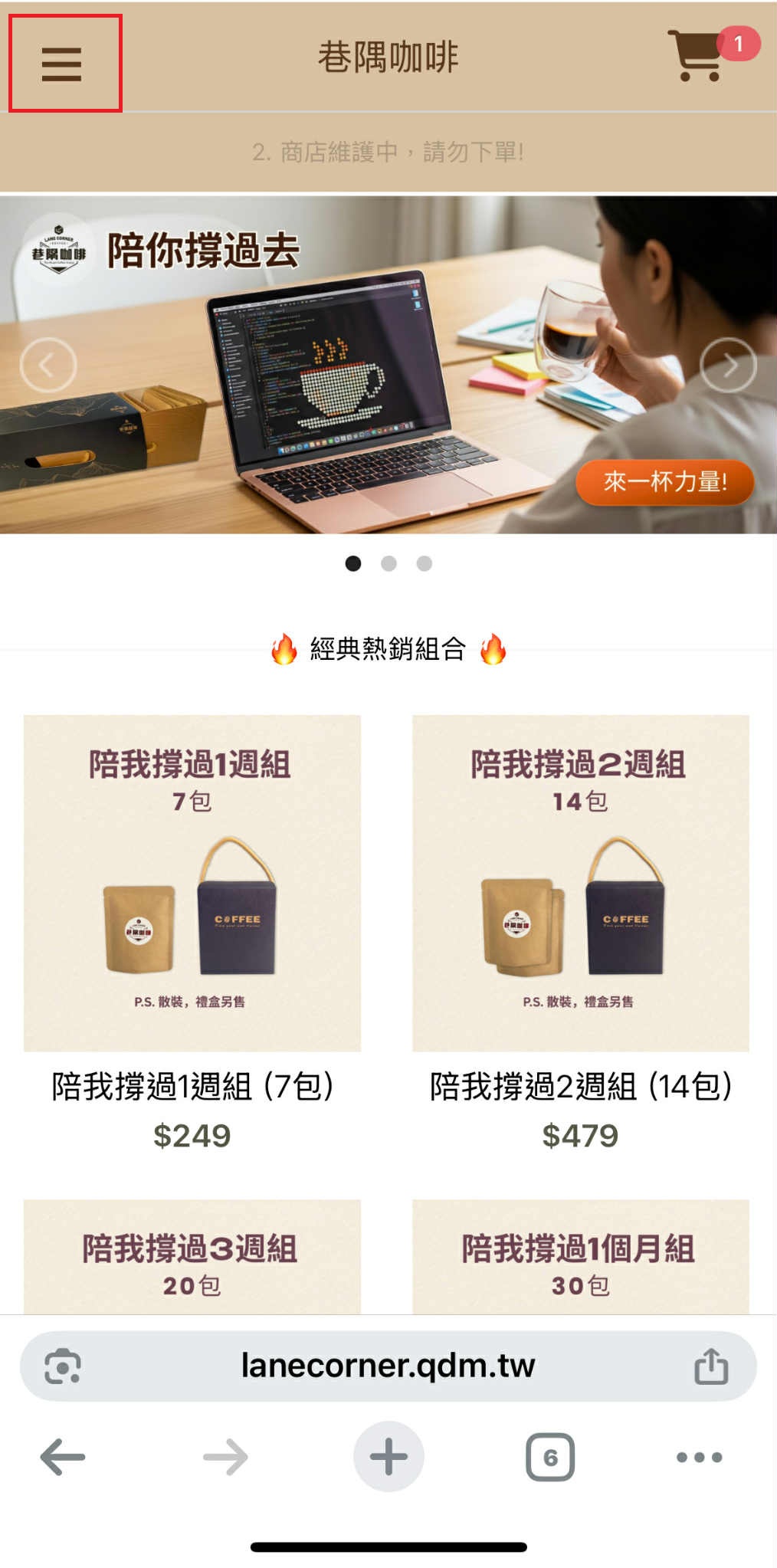The height and width of the screenshot is (1568, 777).
Task: Tap the lanecorner.qdm.tw address bar
Action: point(388,1366)
